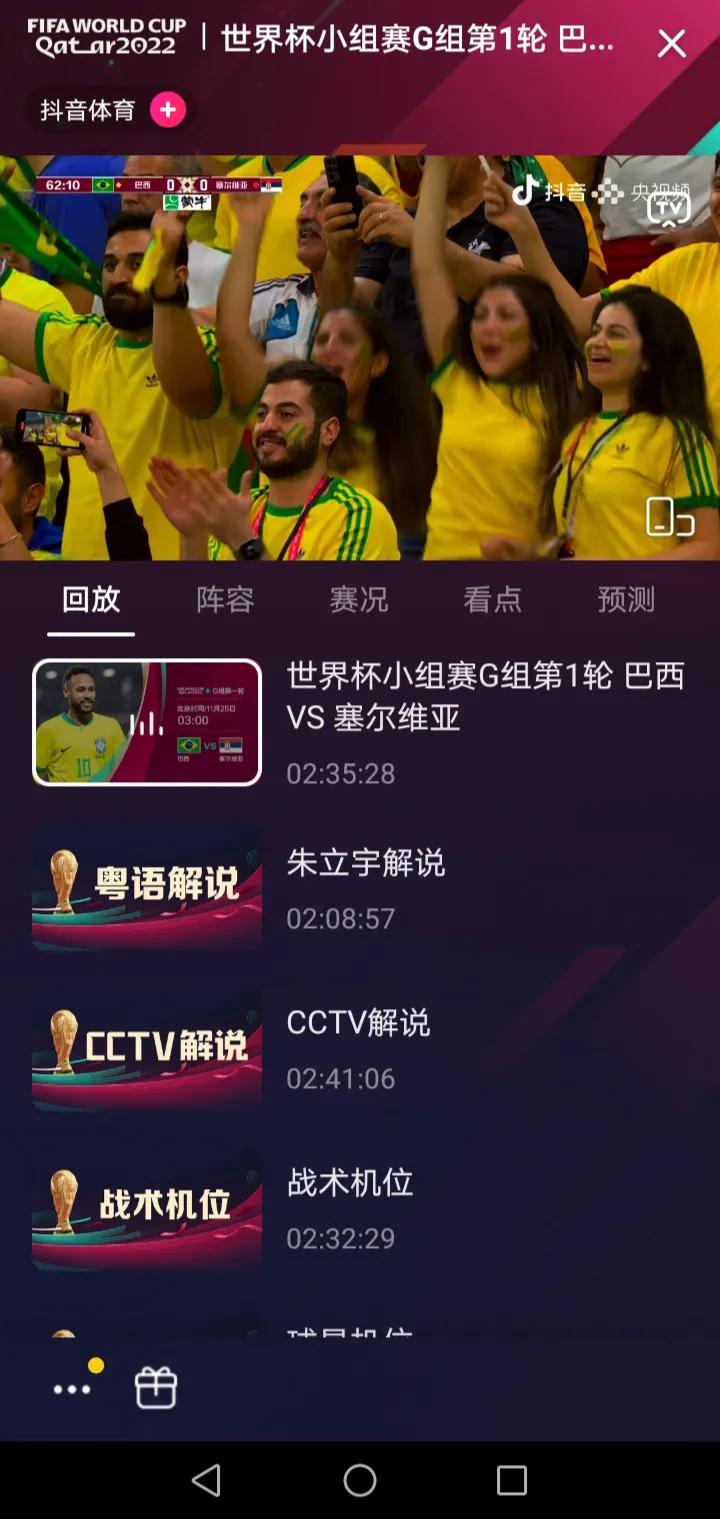The image size is (720, 1519).
Task: Stay on the 回放 replay tab
Action: click(x=92, y=599)
